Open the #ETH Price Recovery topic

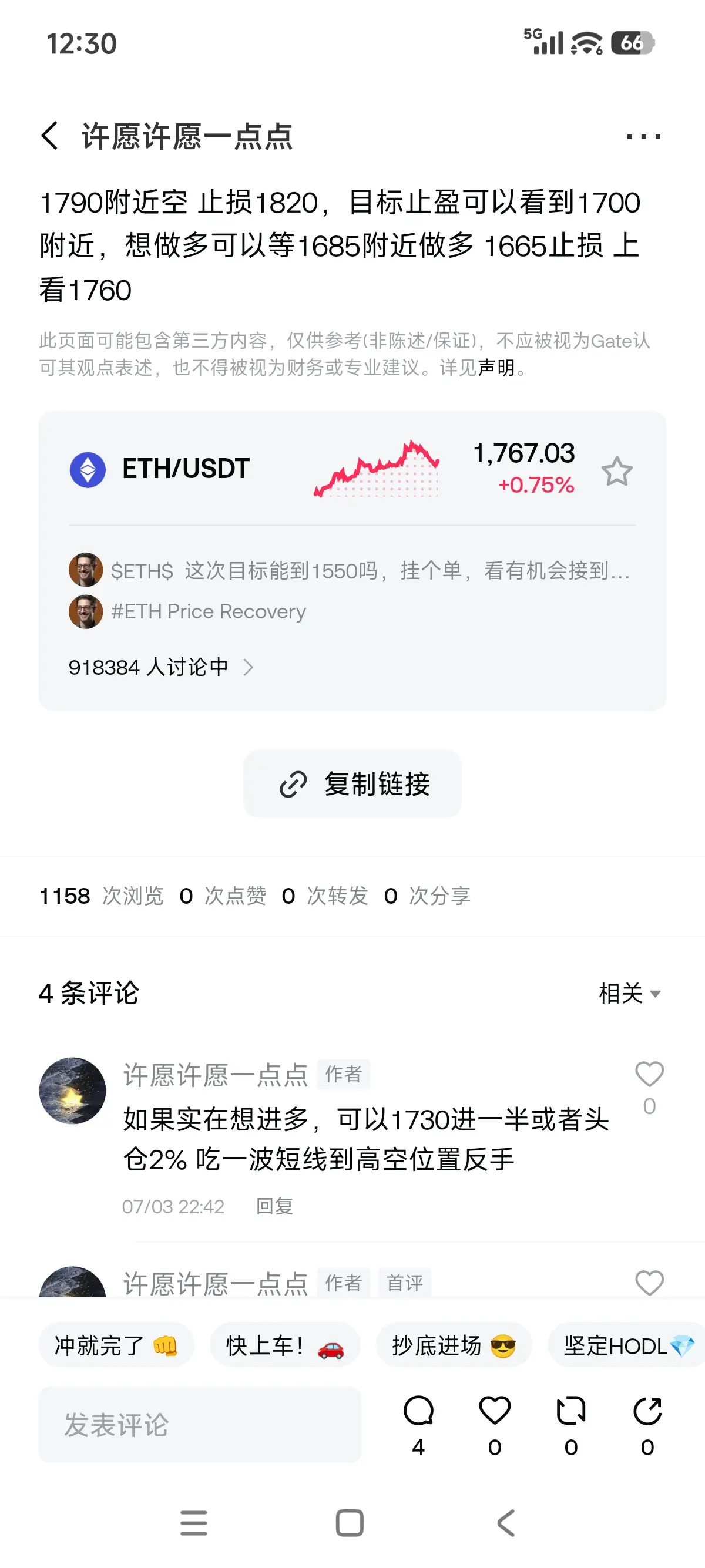pos(208,611)
